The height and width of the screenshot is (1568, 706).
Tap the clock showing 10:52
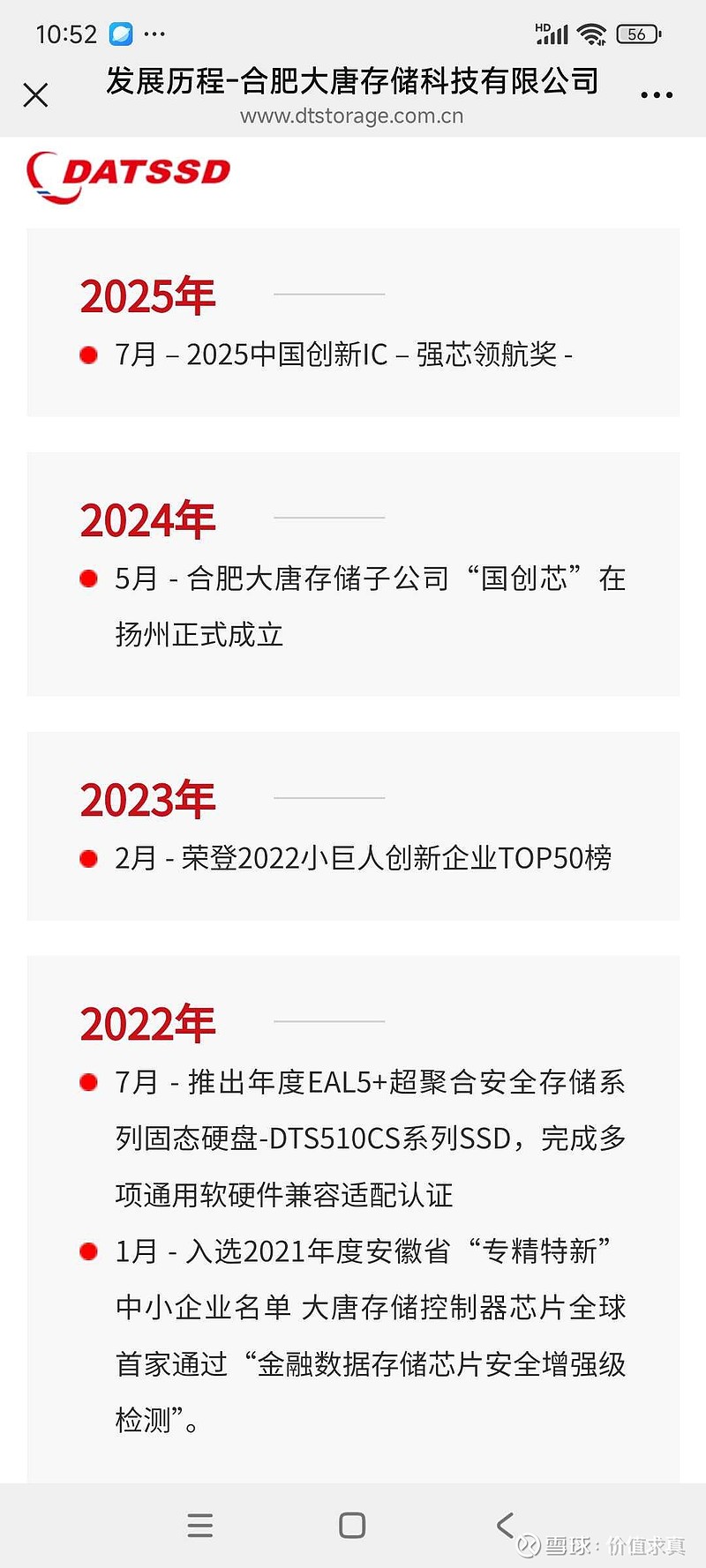point(66,33)
